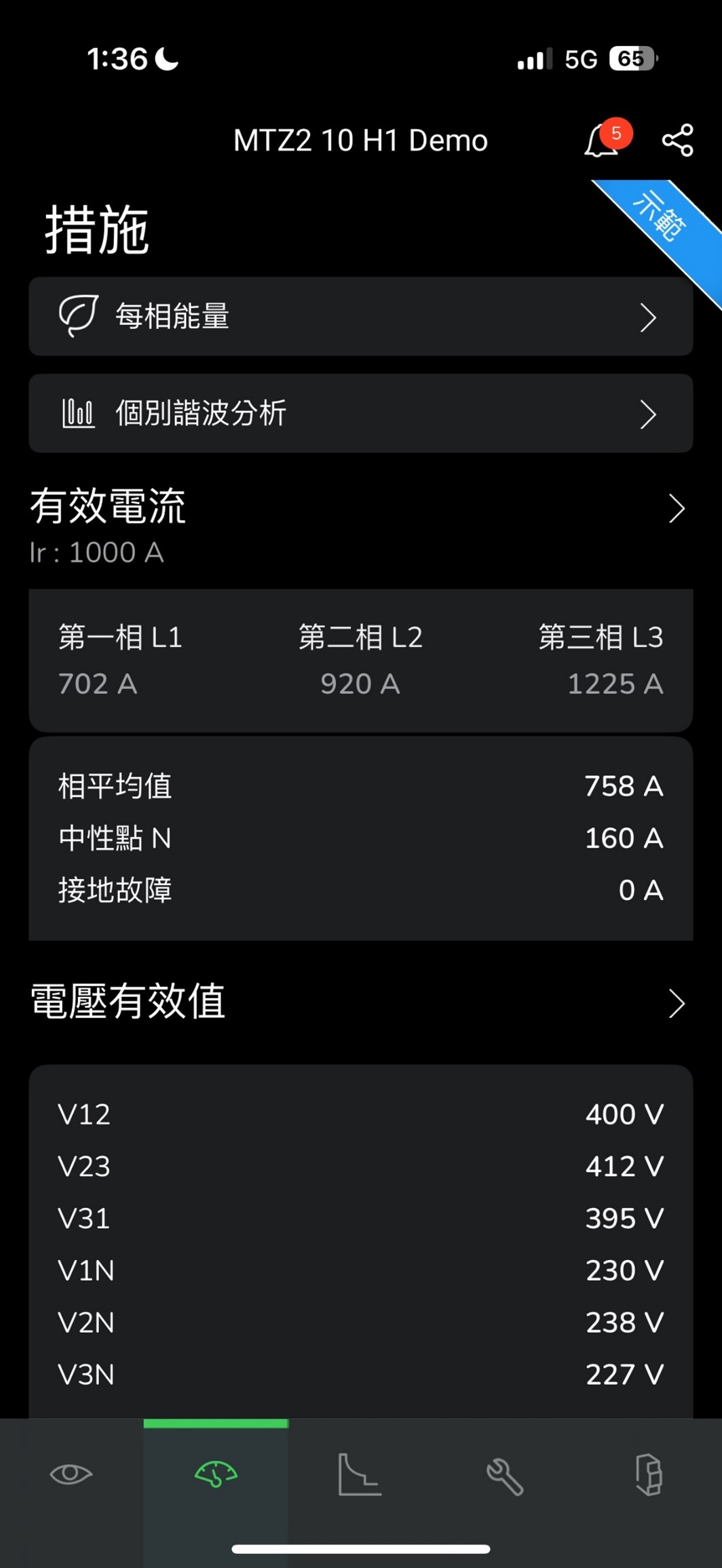The height and width of the screenshot is (1568, 722).
Task: Open the 個別諧波分析 row chevron
Action: click(649, 414)
